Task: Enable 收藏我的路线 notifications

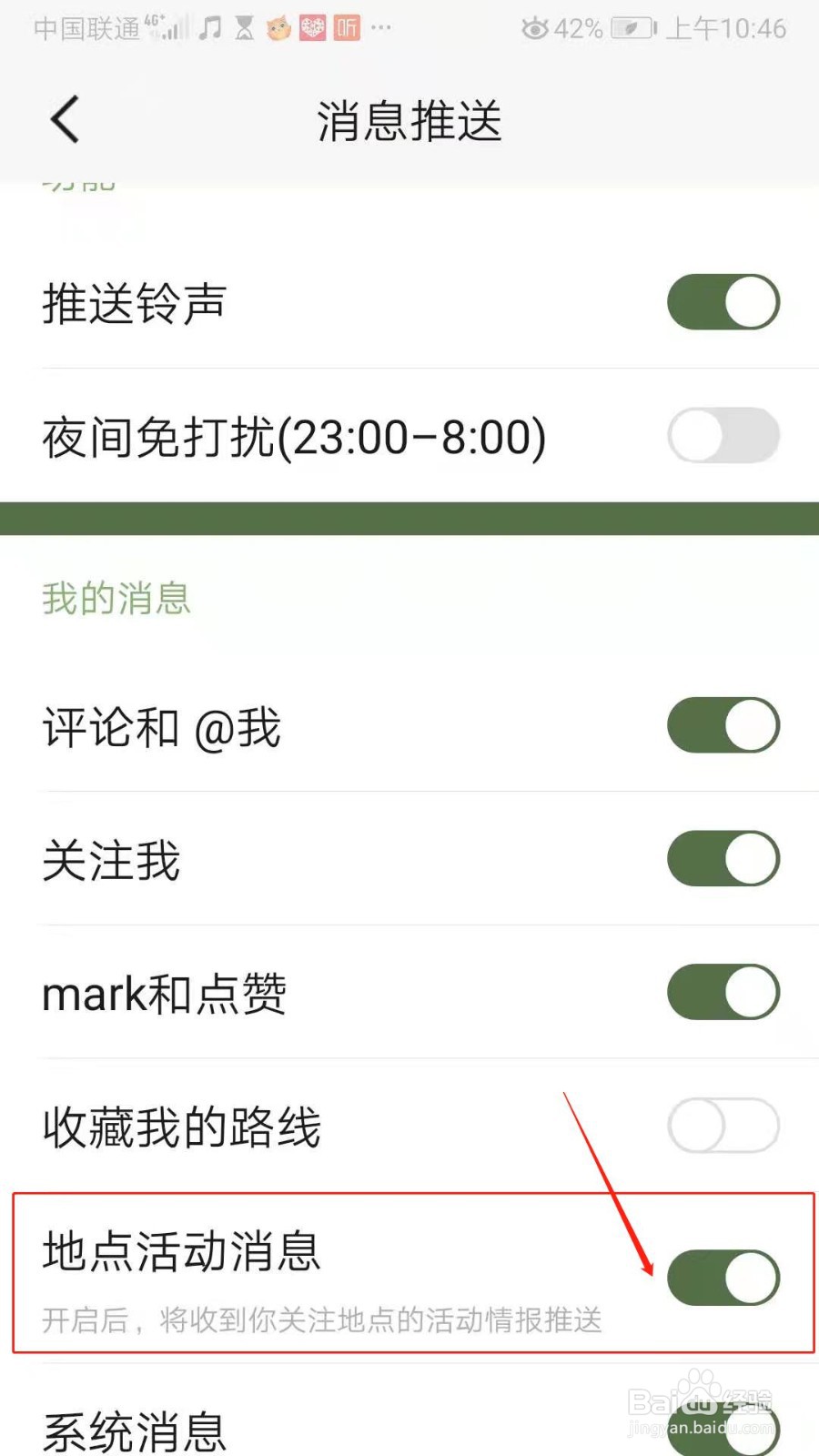Action: click(723, 1127)
